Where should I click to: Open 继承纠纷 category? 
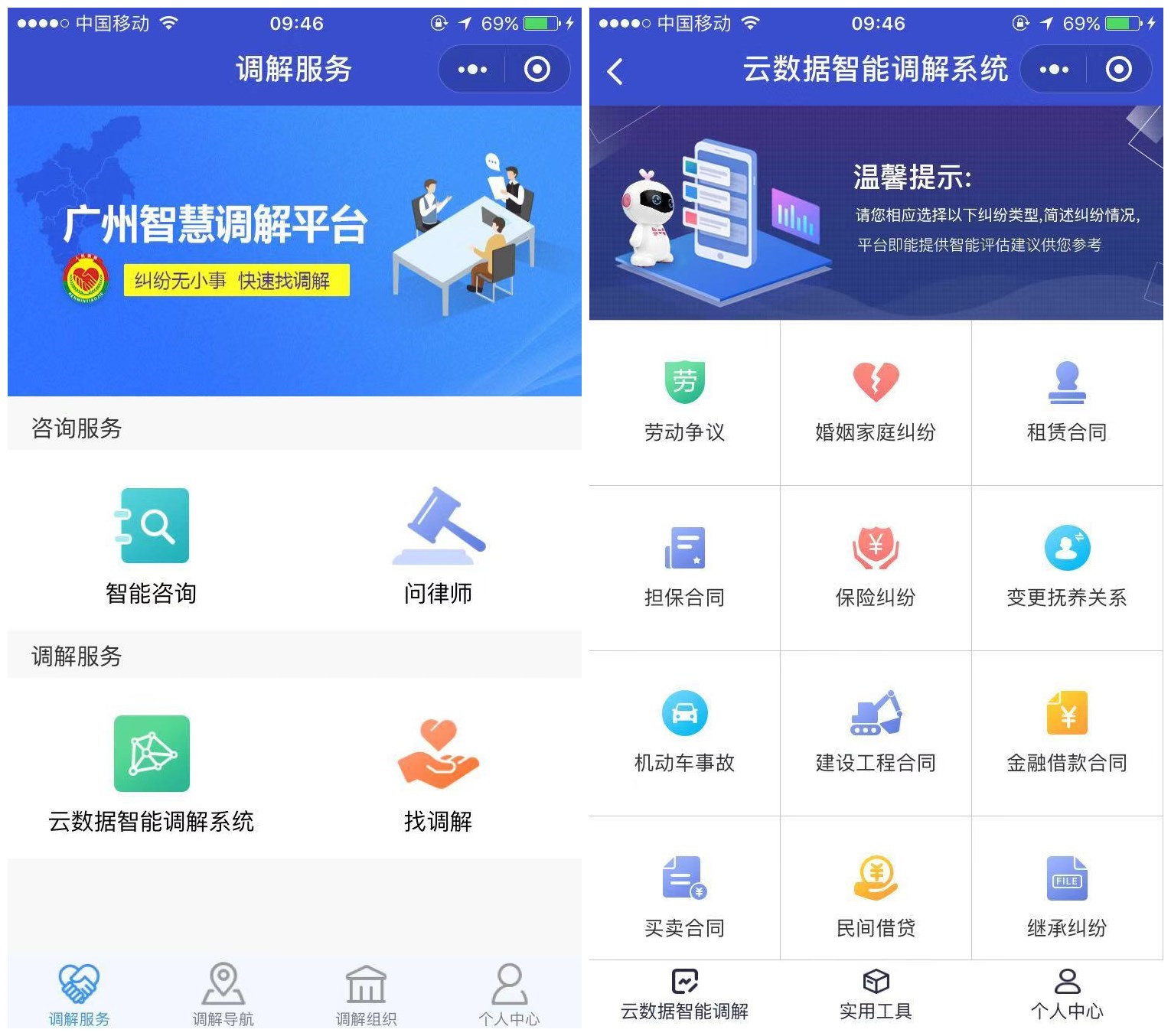[x=1066, y=897]
